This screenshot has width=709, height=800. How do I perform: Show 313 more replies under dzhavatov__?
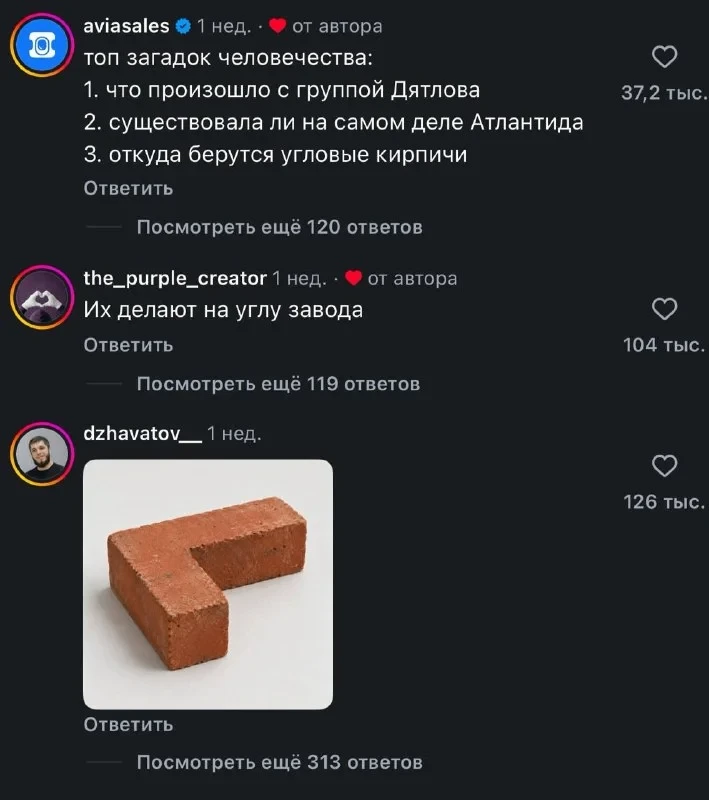click(280, 762)
